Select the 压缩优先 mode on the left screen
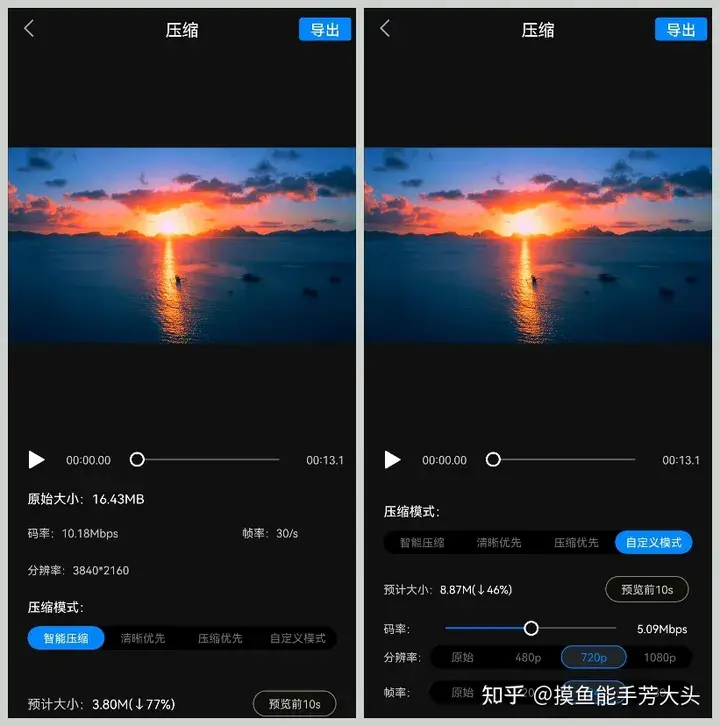This screenshot has height=726, width=720. 219,637
